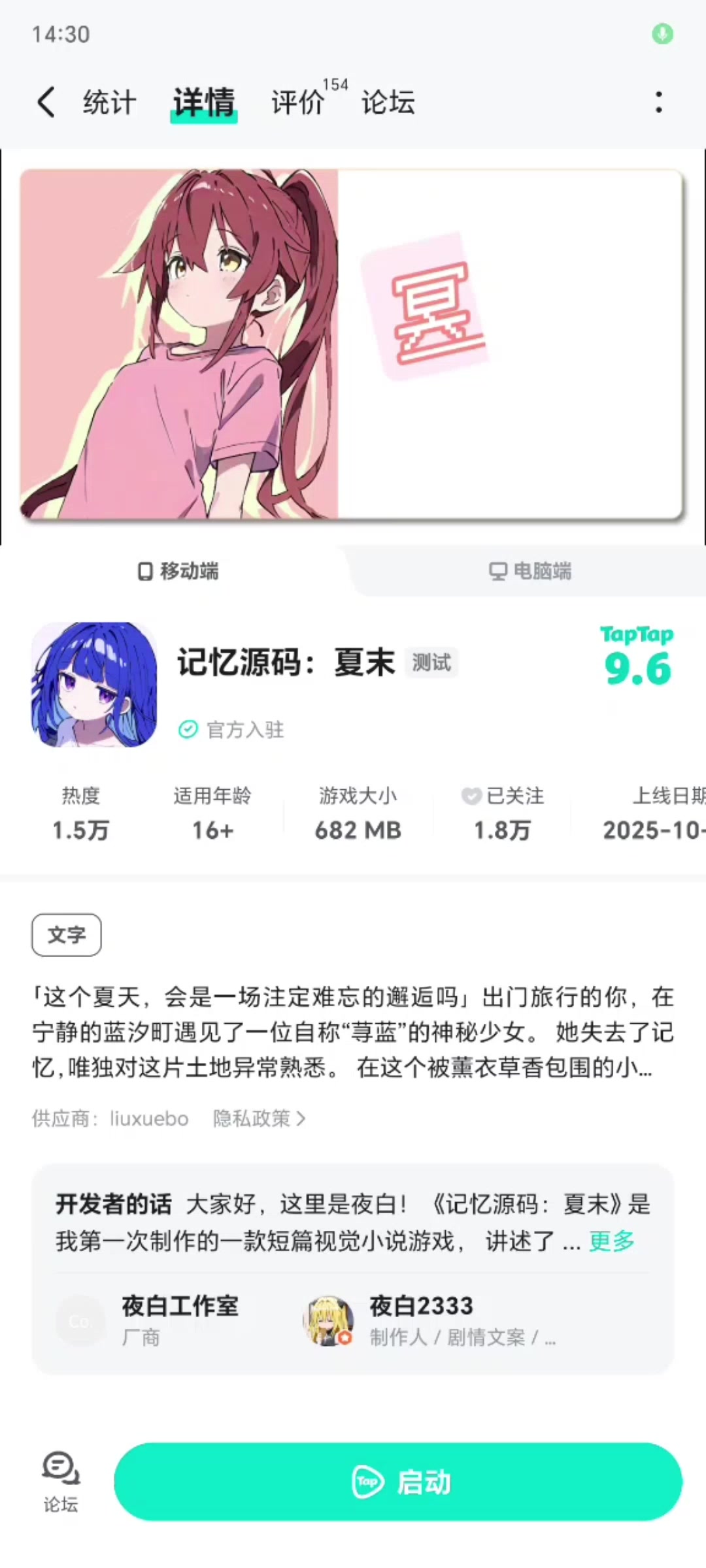The height and width of the screenshot is (1568, 706).
Task: Expand developer's note with 更多
Action: 612,1241
